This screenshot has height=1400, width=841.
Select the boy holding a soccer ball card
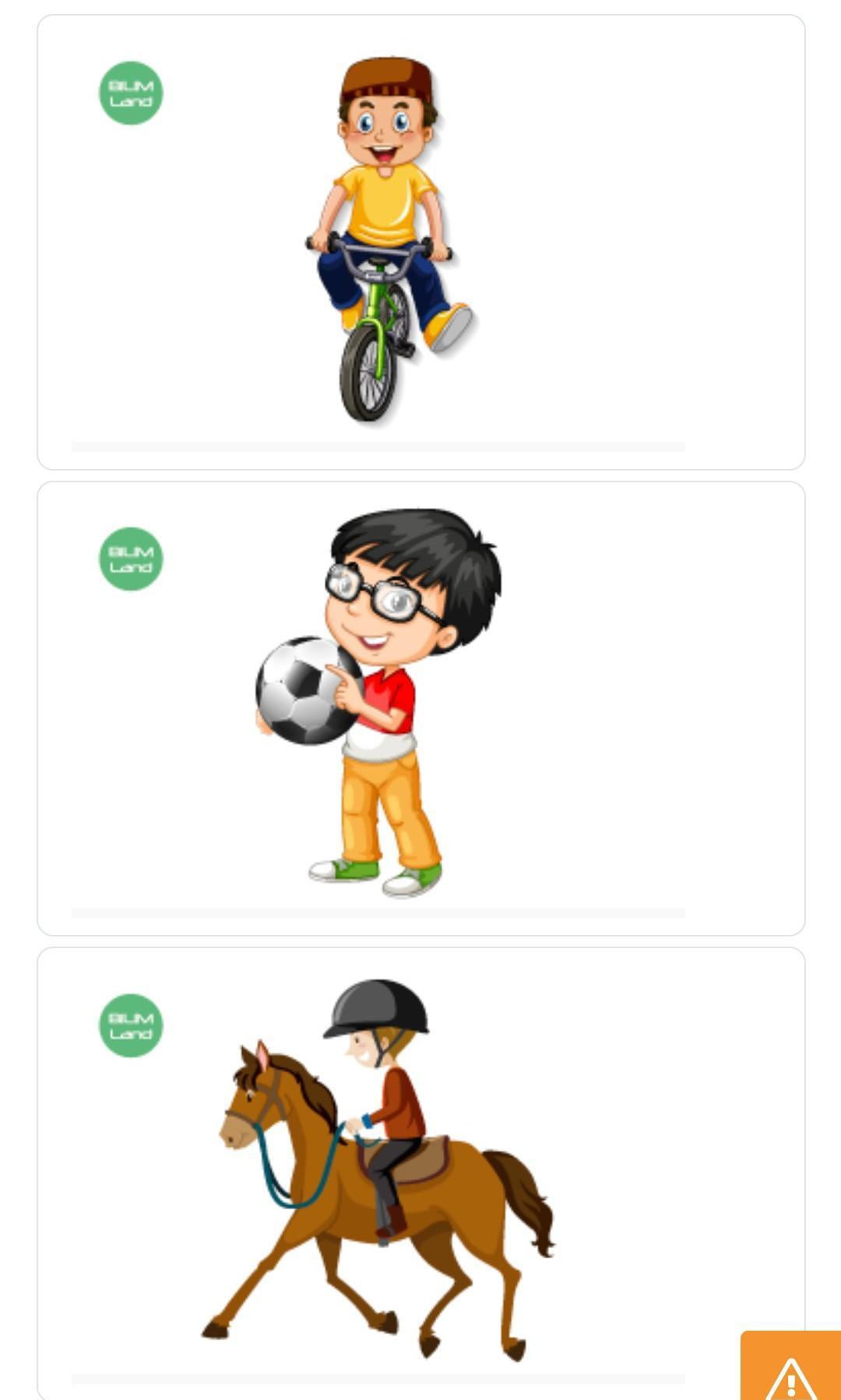coord(420,708)
